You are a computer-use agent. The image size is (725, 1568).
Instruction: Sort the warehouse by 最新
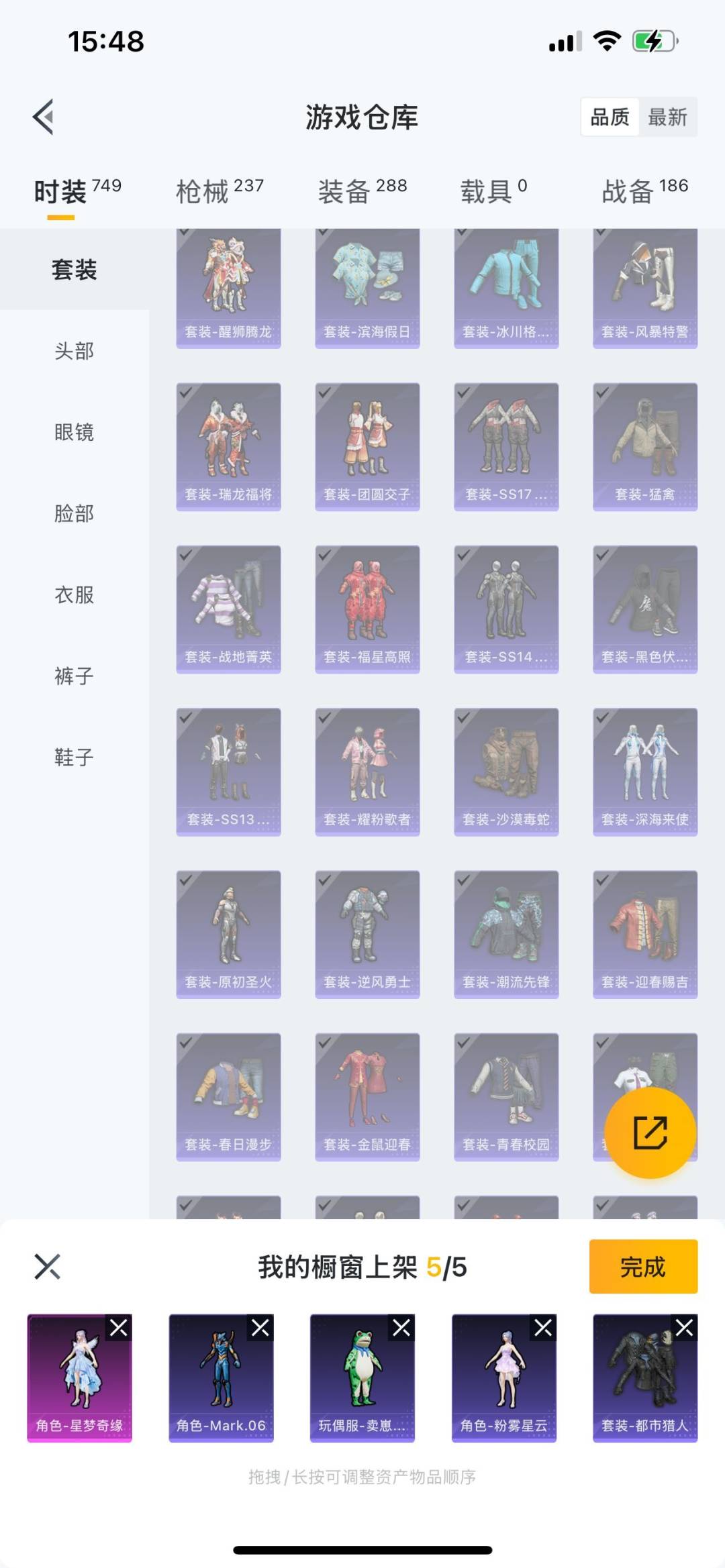[667, 117]
